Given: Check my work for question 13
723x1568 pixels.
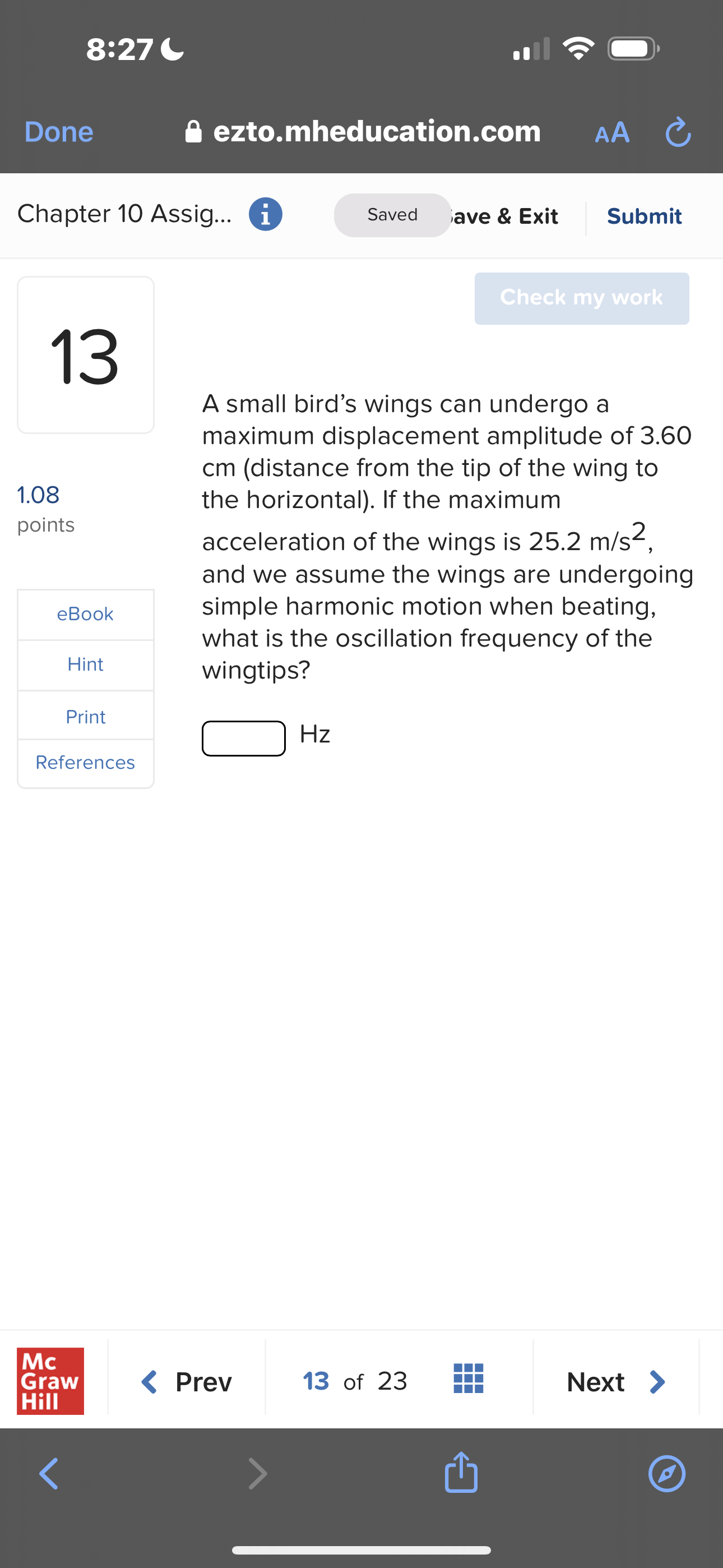Looking at the screenshot, I should point(581,298).
